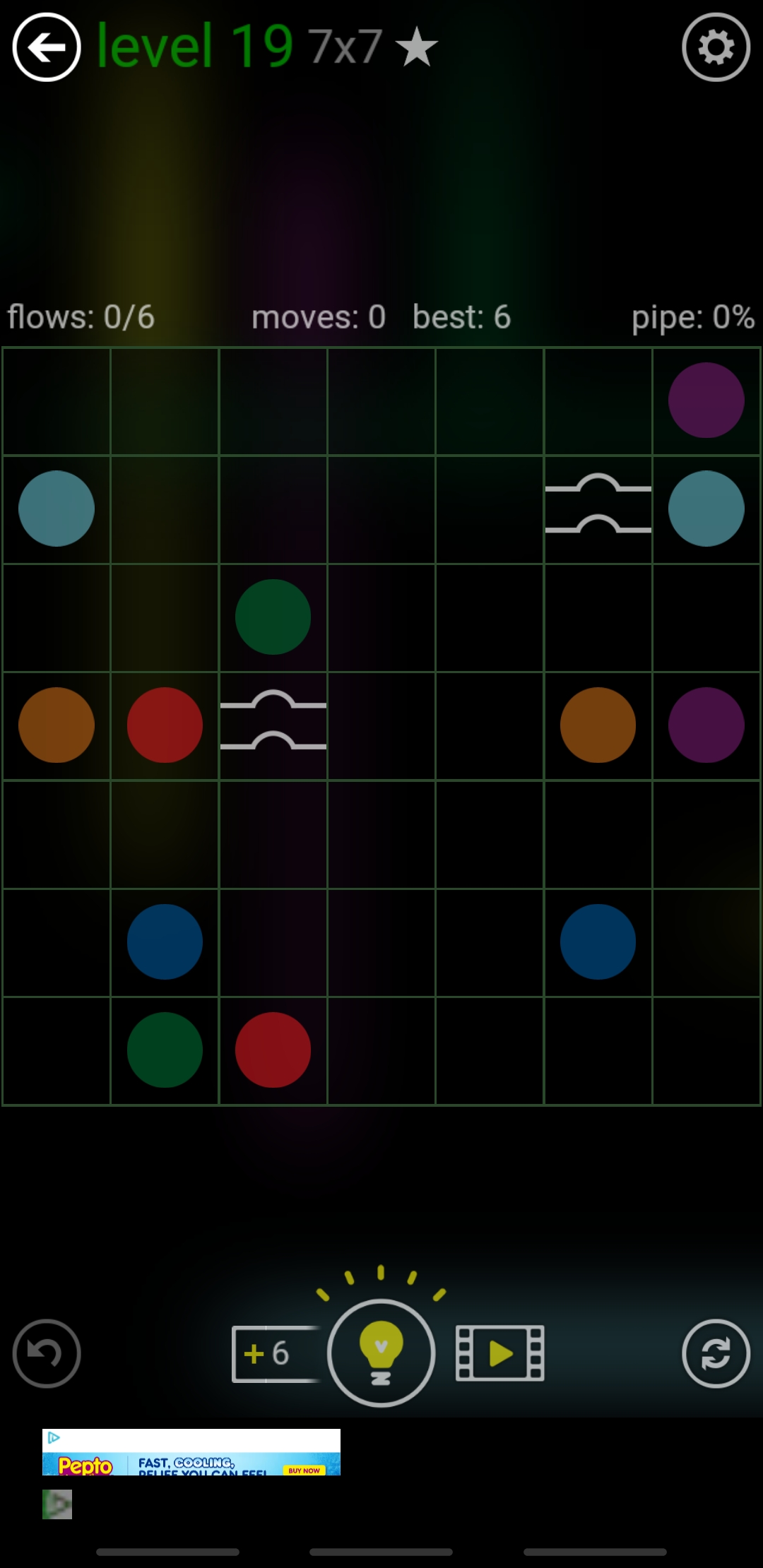763x1568 pixels.
Task: Go back using the arrow button
Action: point(47,48)
